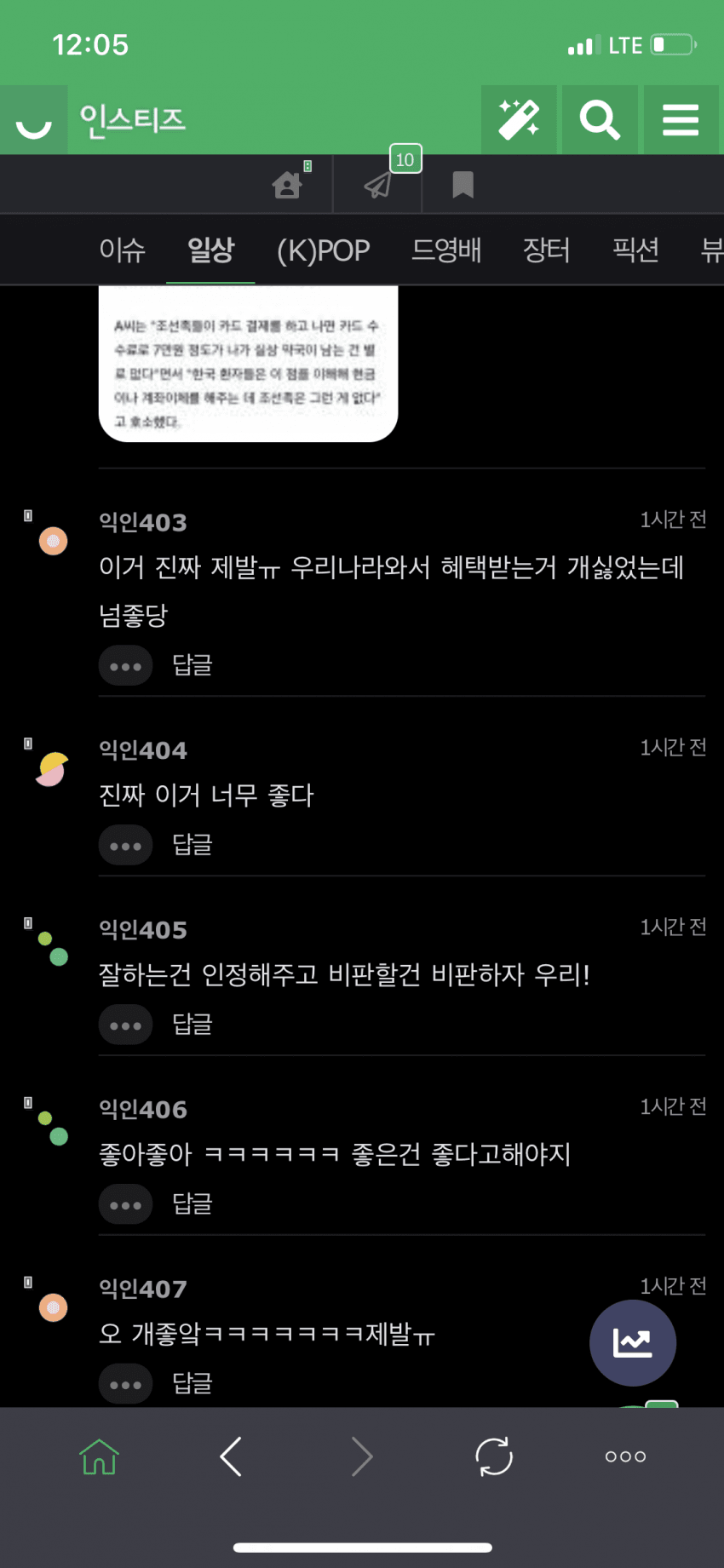
Task: Tap the magic wand icon
Action: click(x=519, y=120)
